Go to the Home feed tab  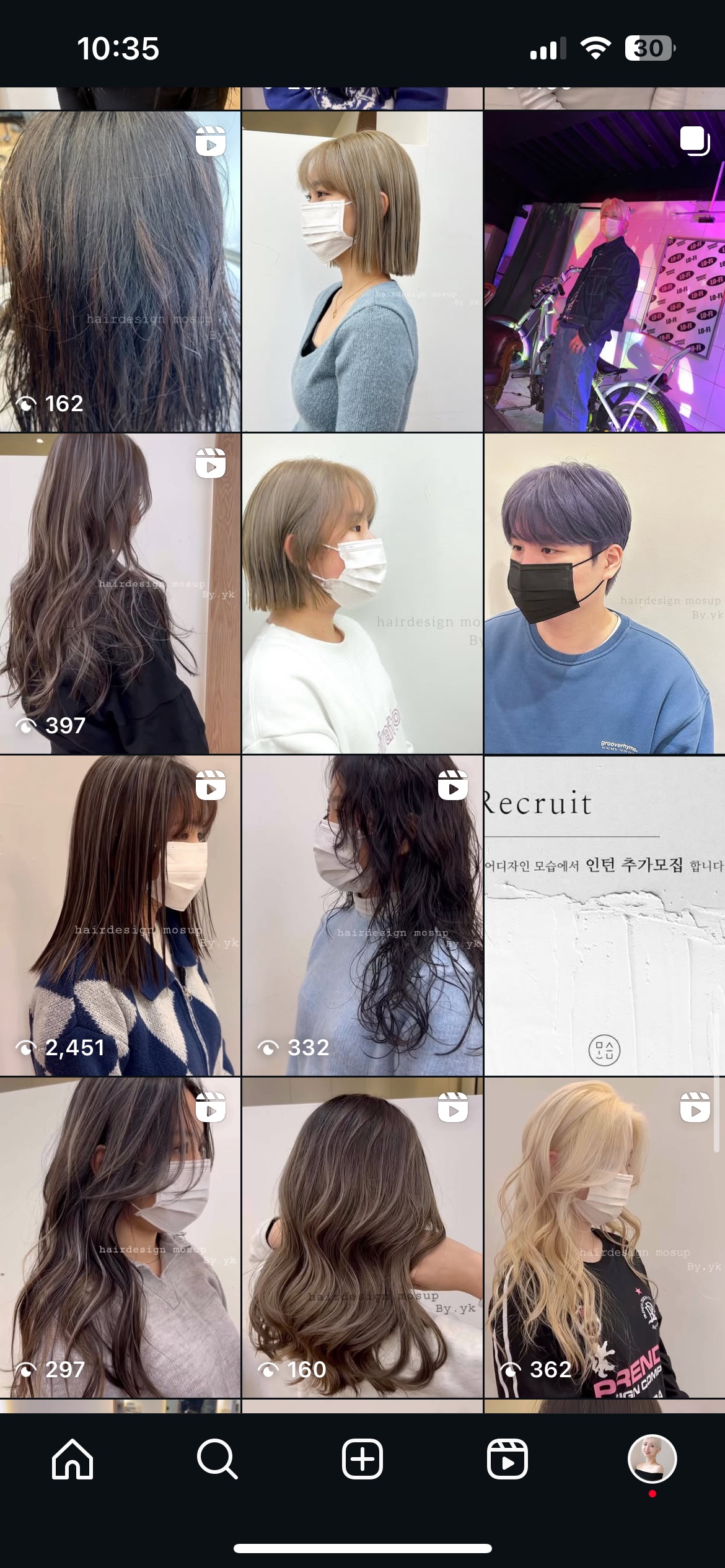pos(72,1458)
